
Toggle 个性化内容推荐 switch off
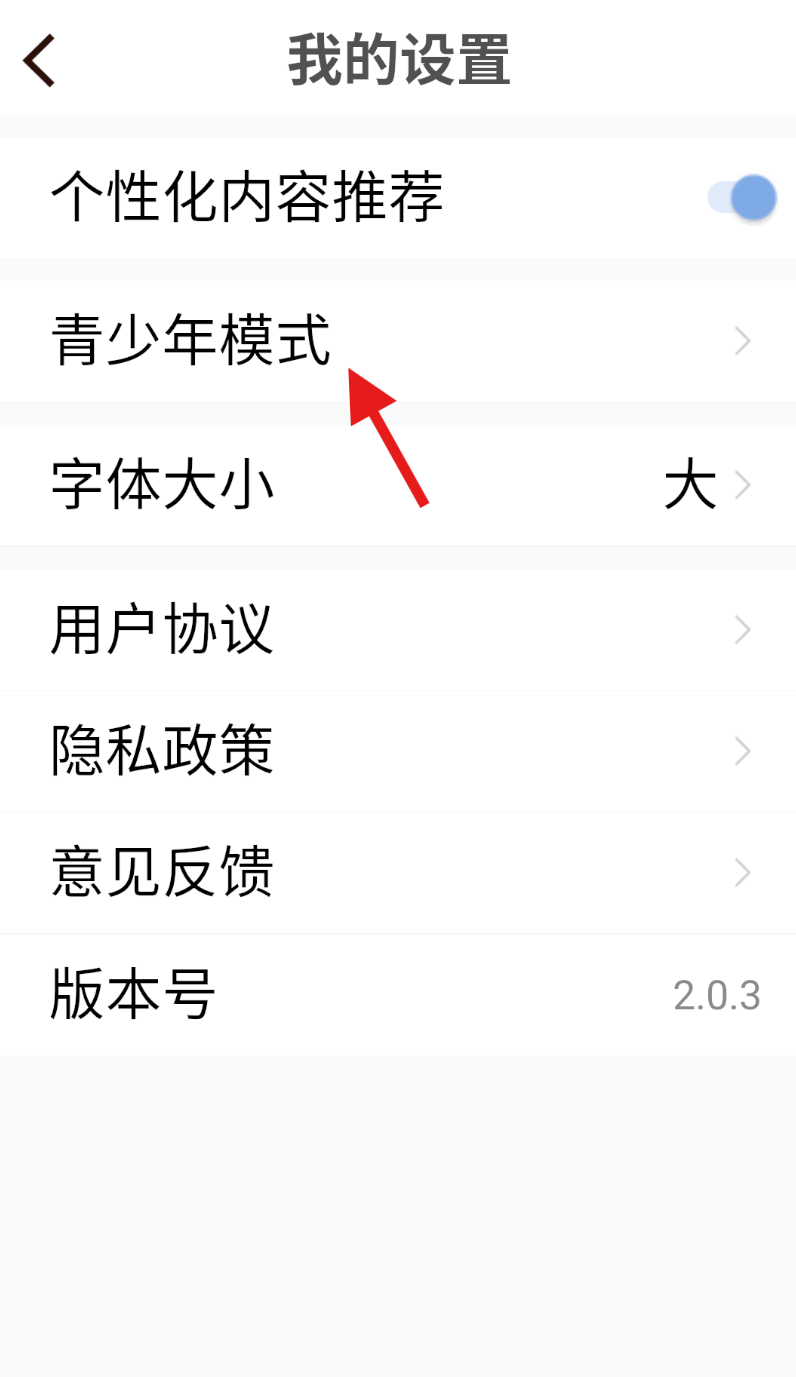[740, 197]
